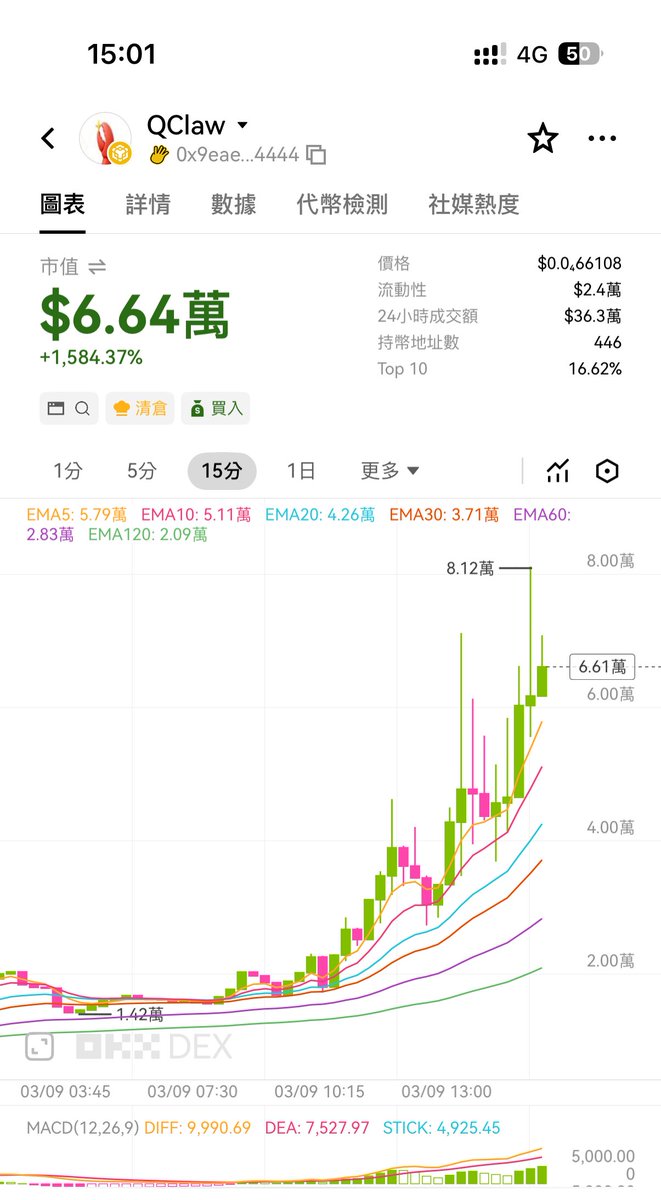This screenshot has width=661, height=1200.
Task: Open the three-dot overflow menu
Action: 602,138
